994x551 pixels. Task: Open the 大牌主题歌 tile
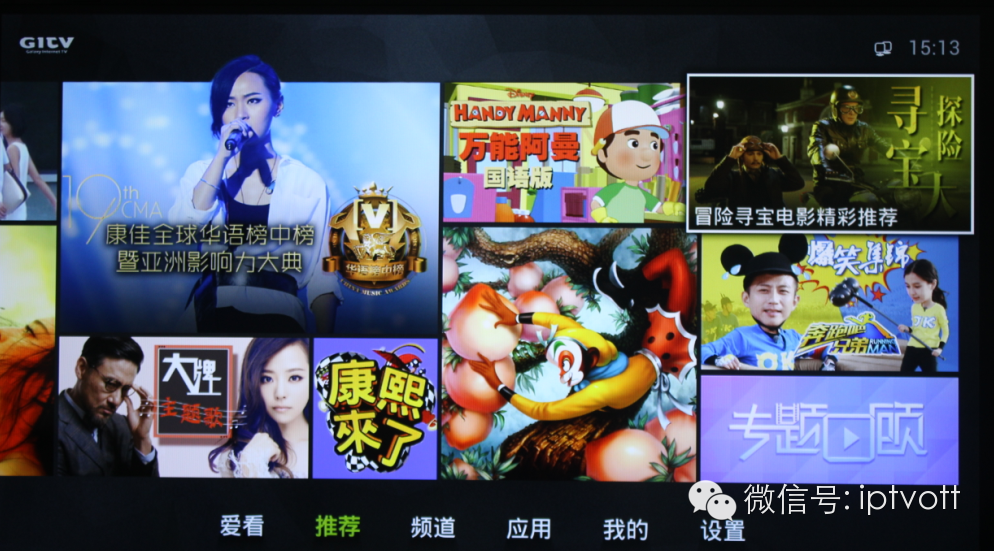click(x=184, y=407)
